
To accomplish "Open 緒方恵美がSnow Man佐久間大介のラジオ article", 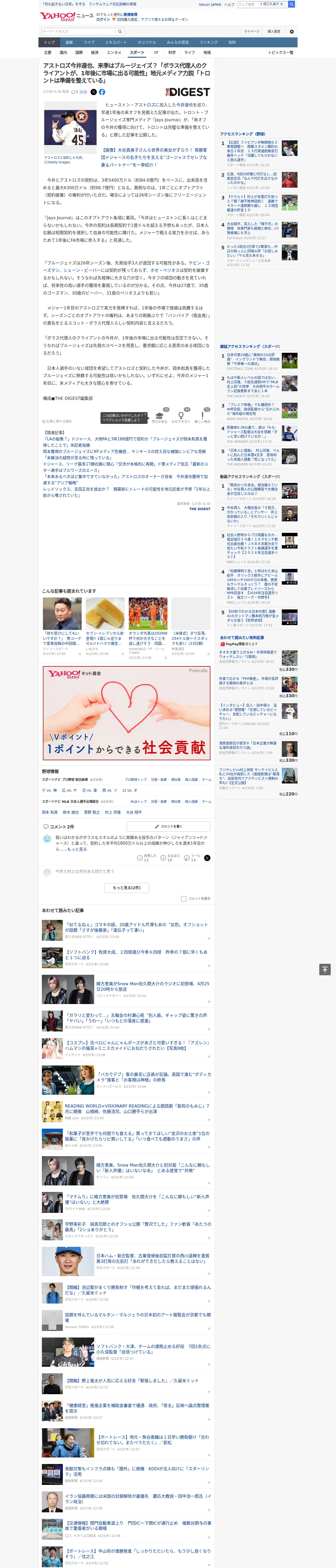I will (153, 985).
